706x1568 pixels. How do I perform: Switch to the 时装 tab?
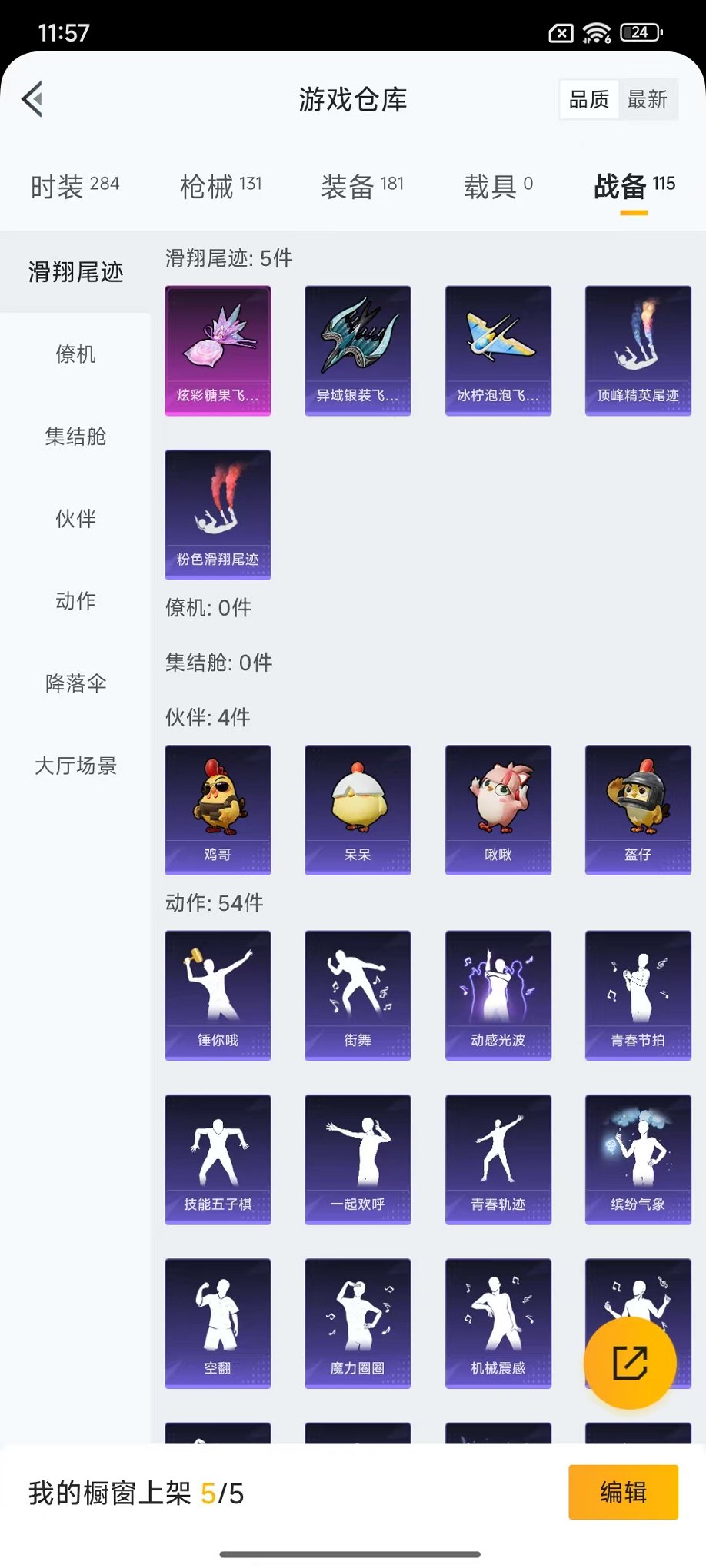(x=75, y=186)
